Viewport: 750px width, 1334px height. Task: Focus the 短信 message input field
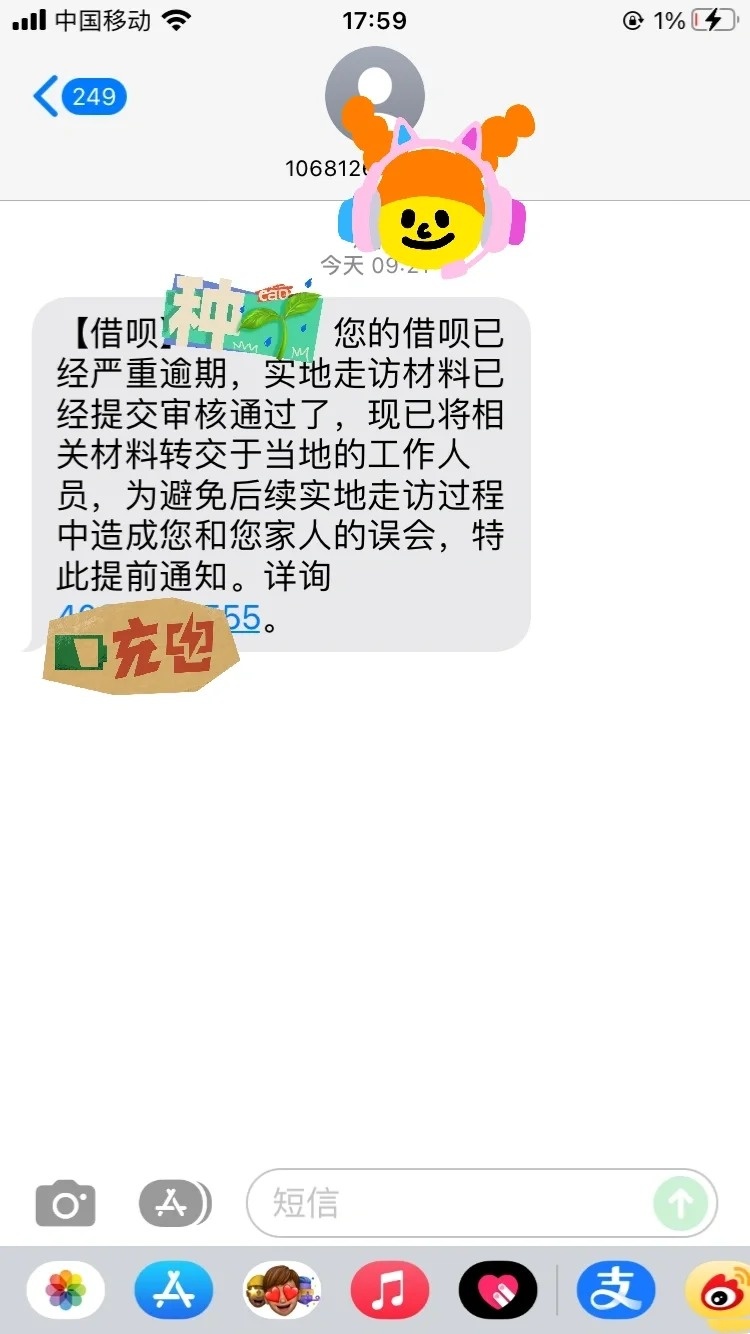450,1204
